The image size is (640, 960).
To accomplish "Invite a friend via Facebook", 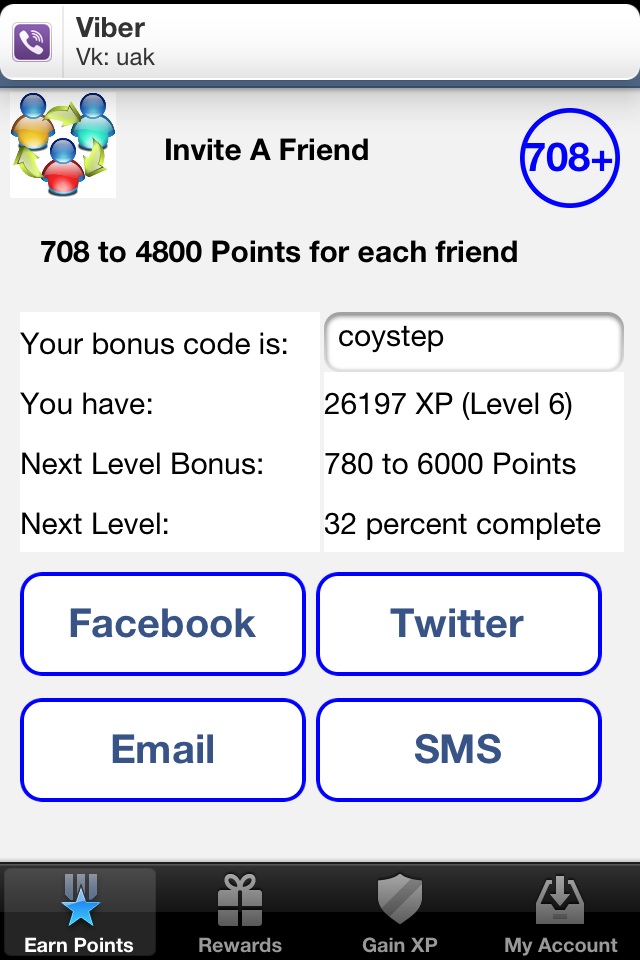I will pyautogui.click(x=162, y=624).
